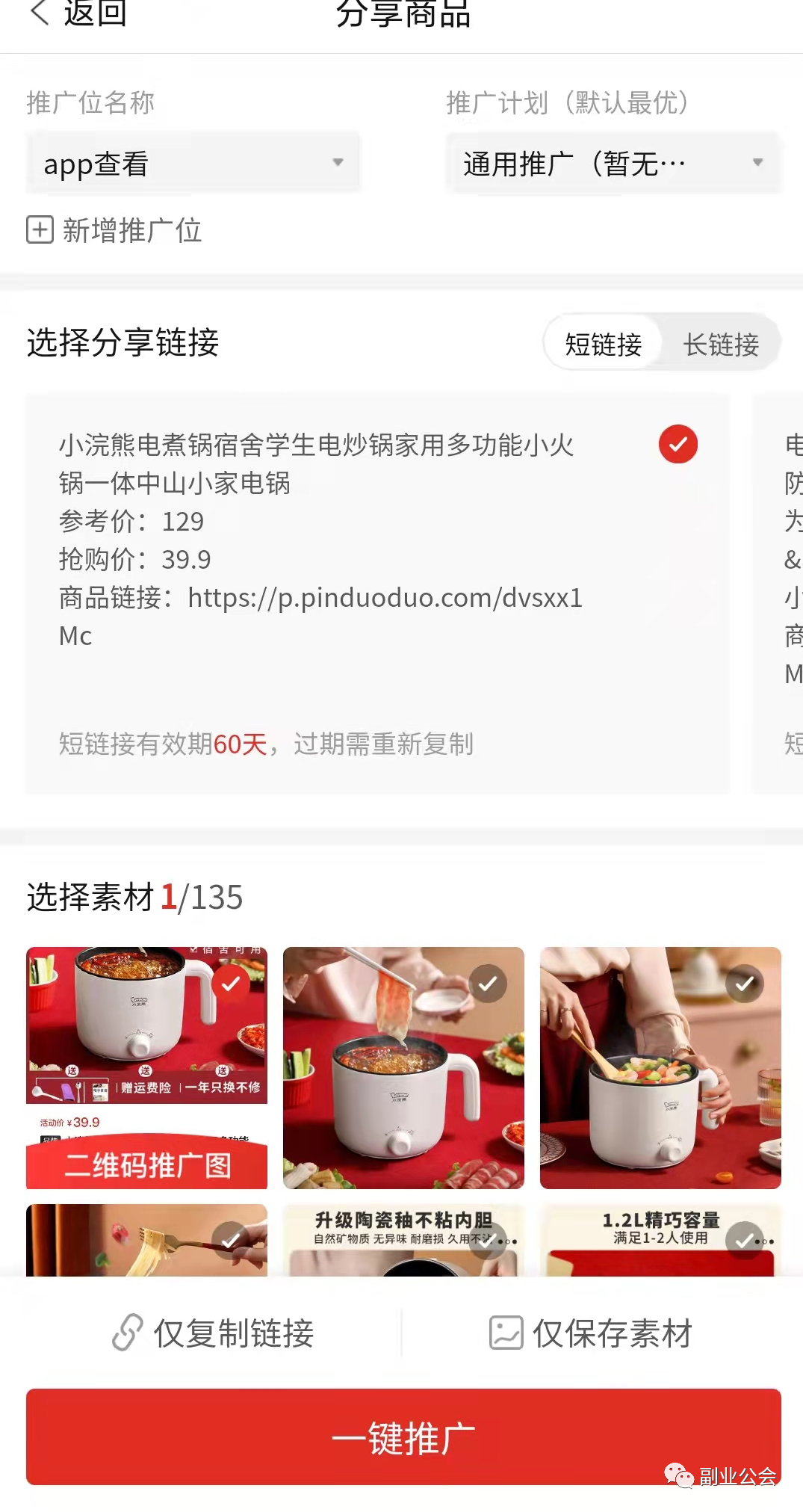Tap 新增推广位 to add a promotion slot
The image size is (803, 1512).
pyautogui.click(x=114, y=230)
